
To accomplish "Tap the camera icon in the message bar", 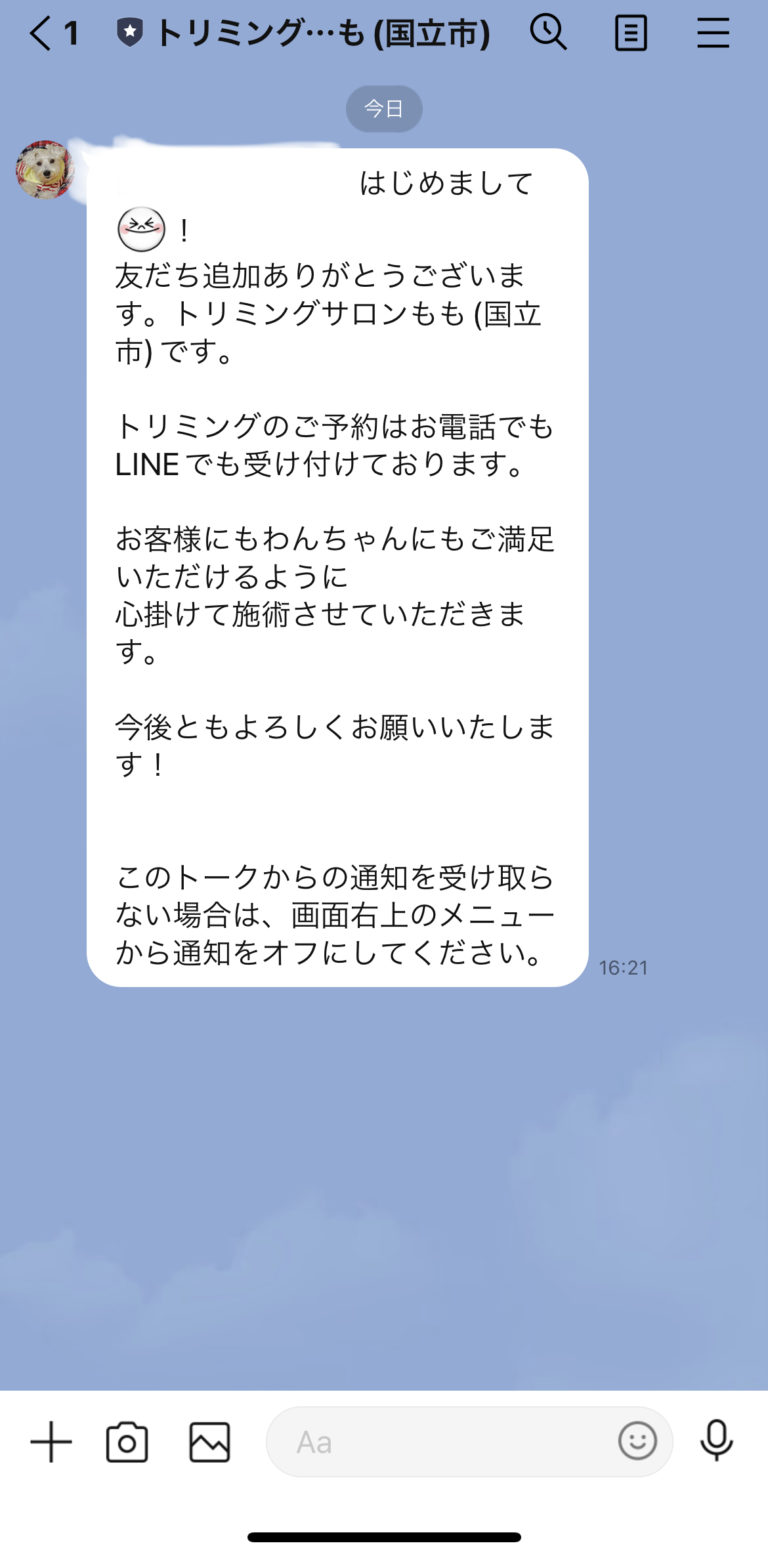I will 127,1441.
